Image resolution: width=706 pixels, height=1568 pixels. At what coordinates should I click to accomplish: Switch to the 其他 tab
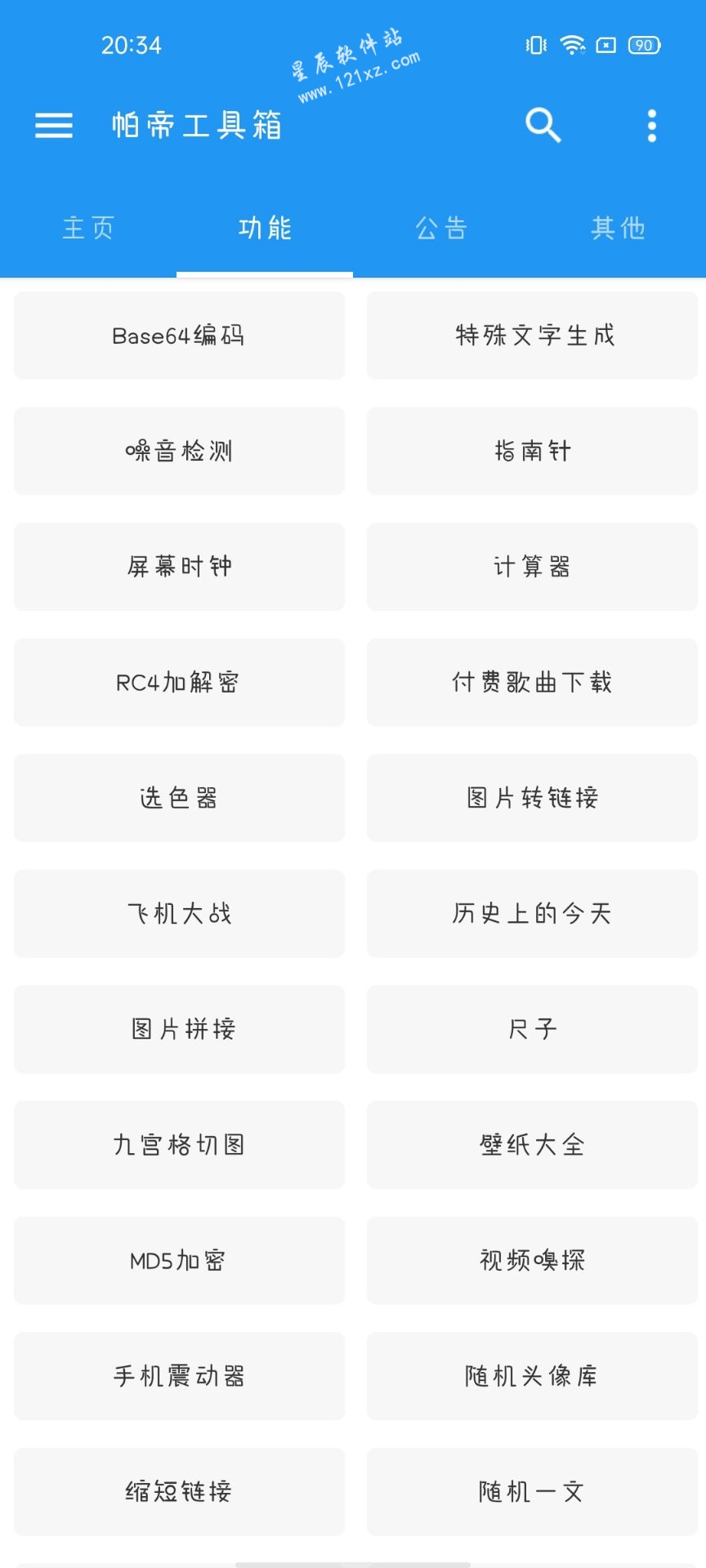(x=618, y=228)
